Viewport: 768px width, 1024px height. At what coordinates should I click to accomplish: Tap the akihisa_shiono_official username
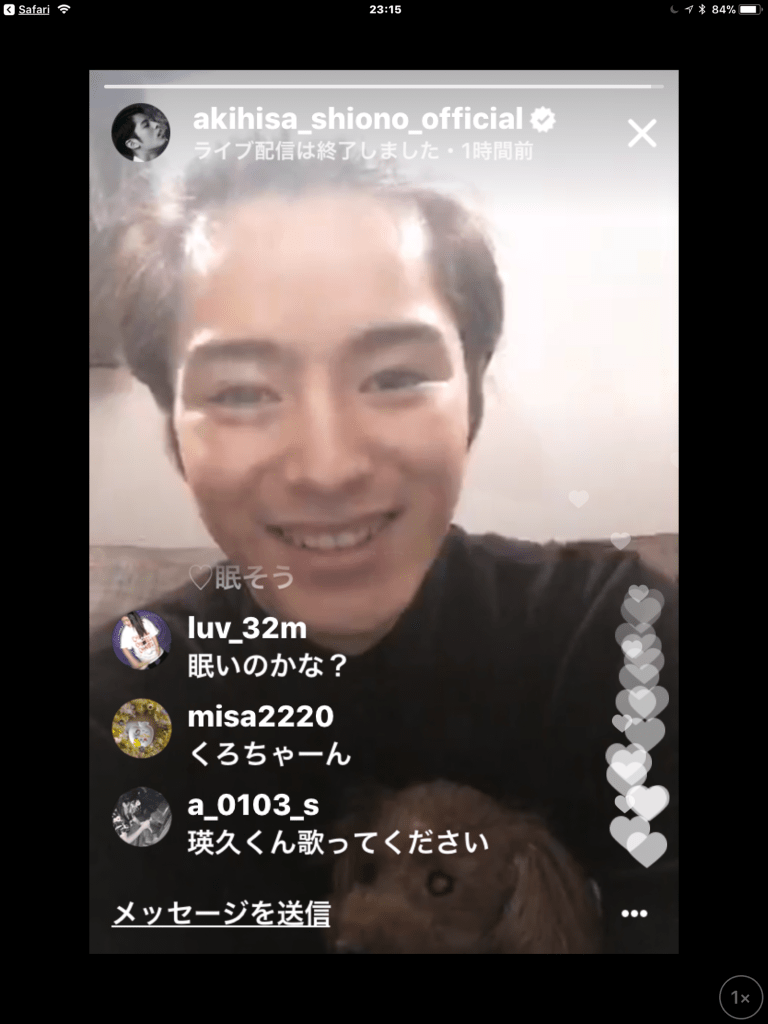[x=357, y=120]
